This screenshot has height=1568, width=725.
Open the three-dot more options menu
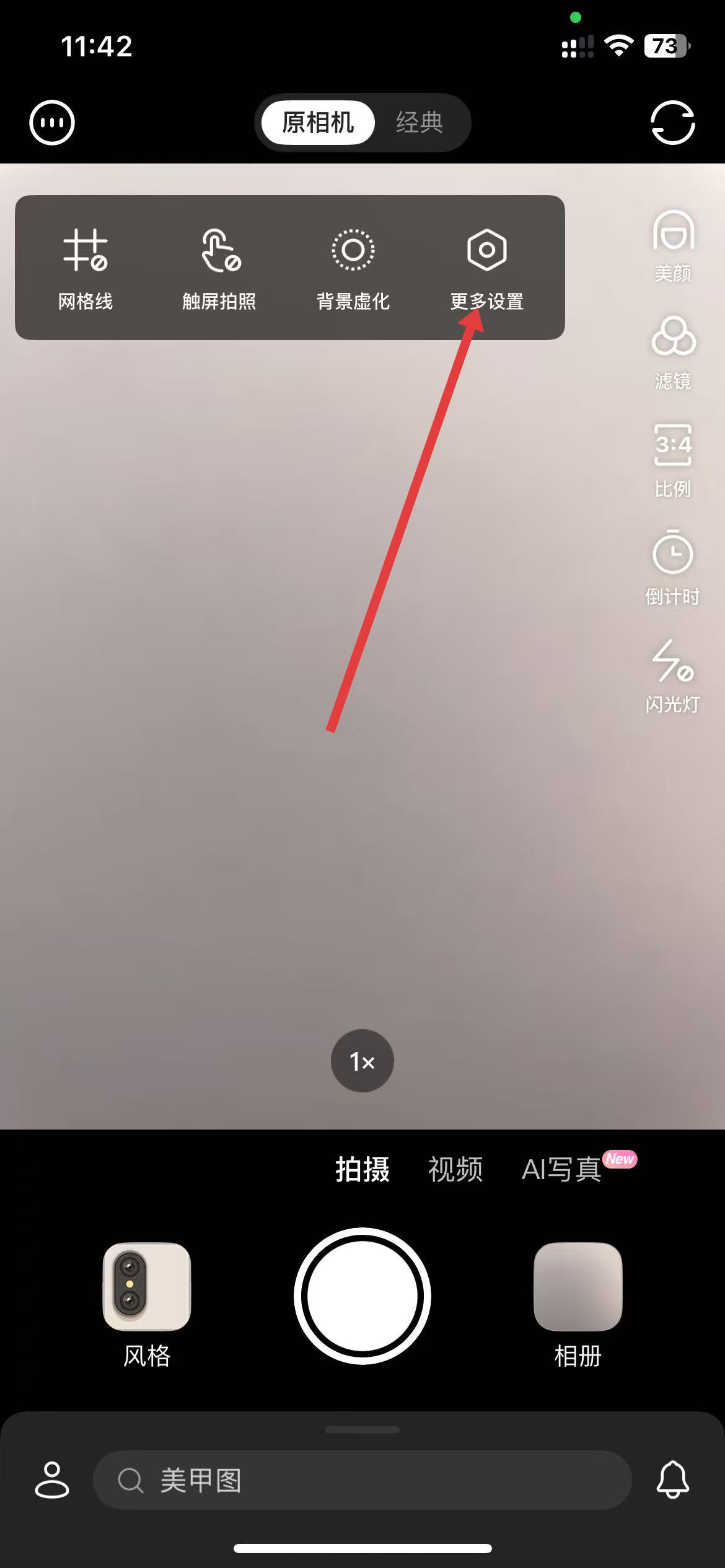pyautogui.click(x=52, y=123)
